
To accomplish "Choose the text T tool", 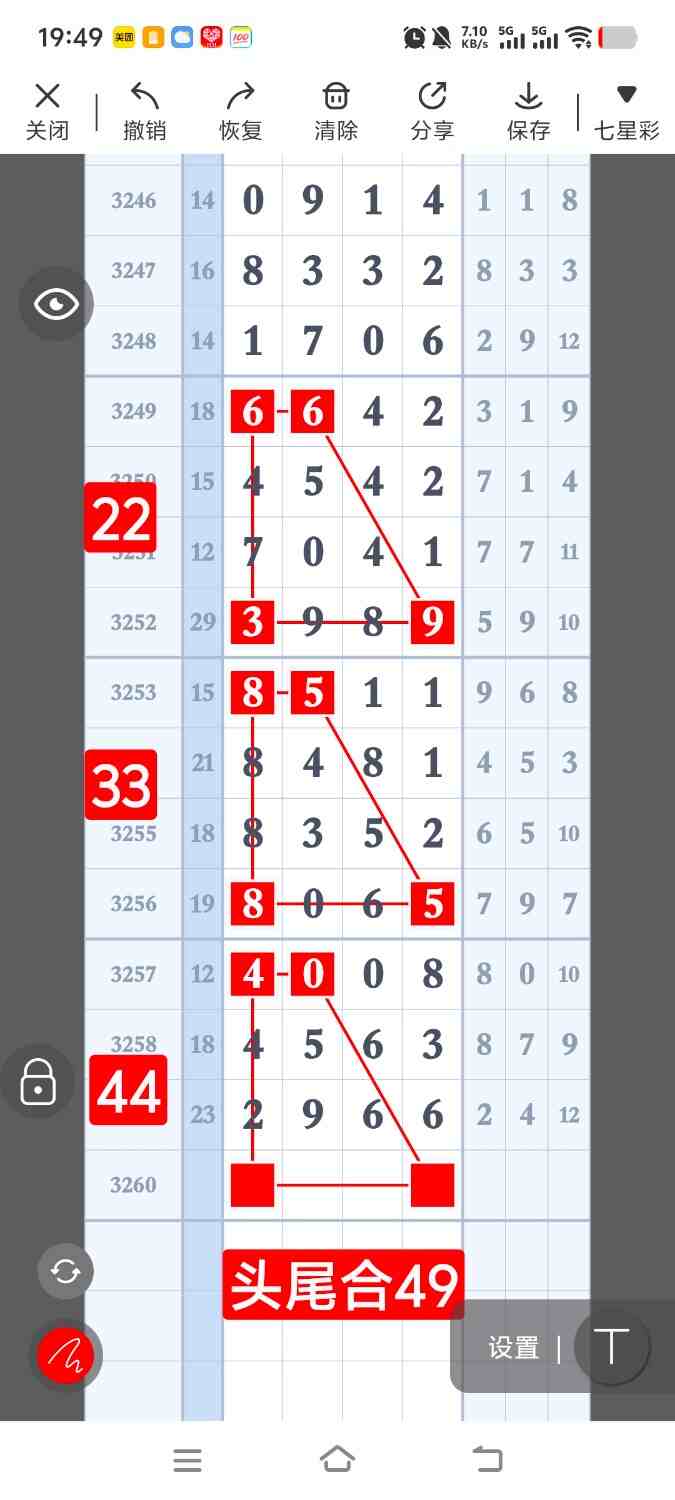I will [612, 1347].
